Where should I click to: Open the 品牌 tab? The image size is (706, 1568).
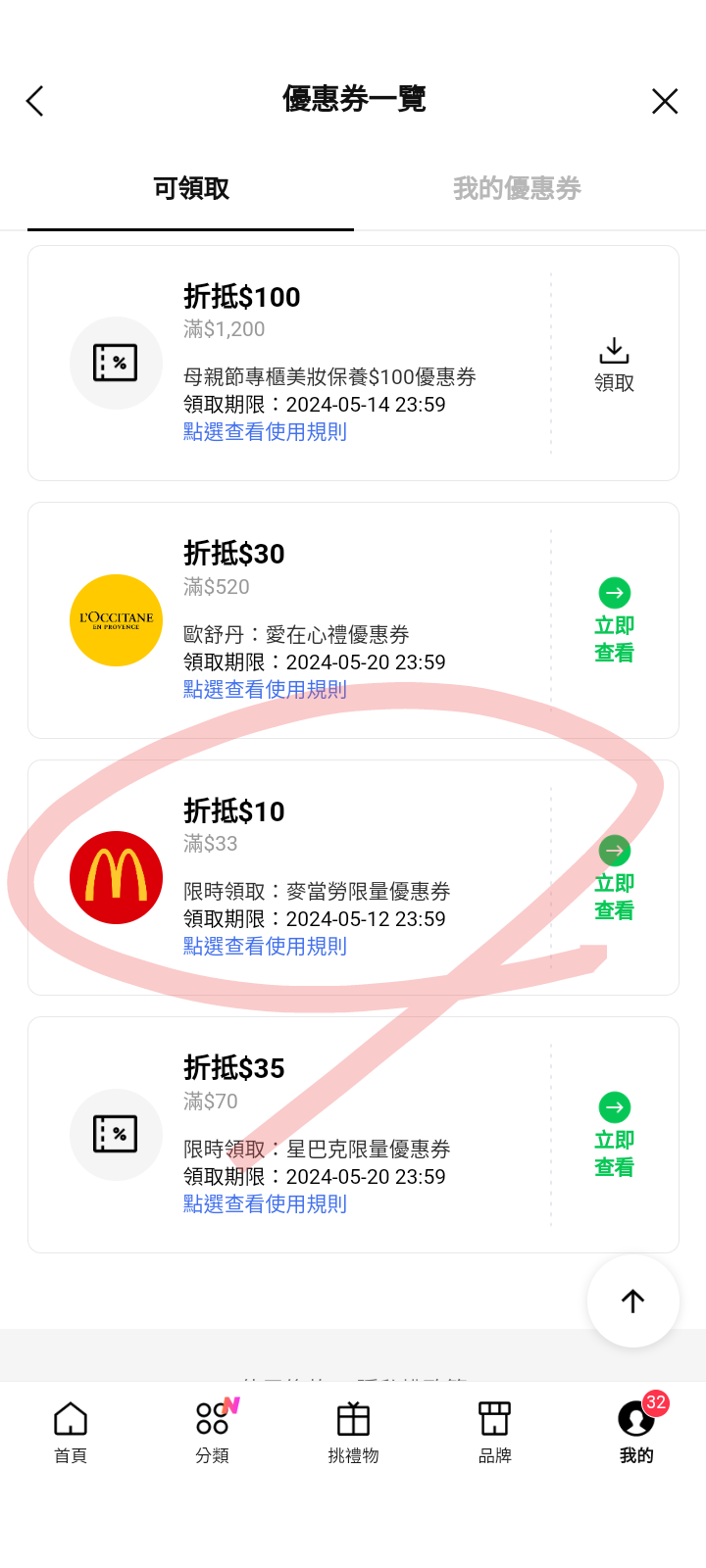point(494,1432)
